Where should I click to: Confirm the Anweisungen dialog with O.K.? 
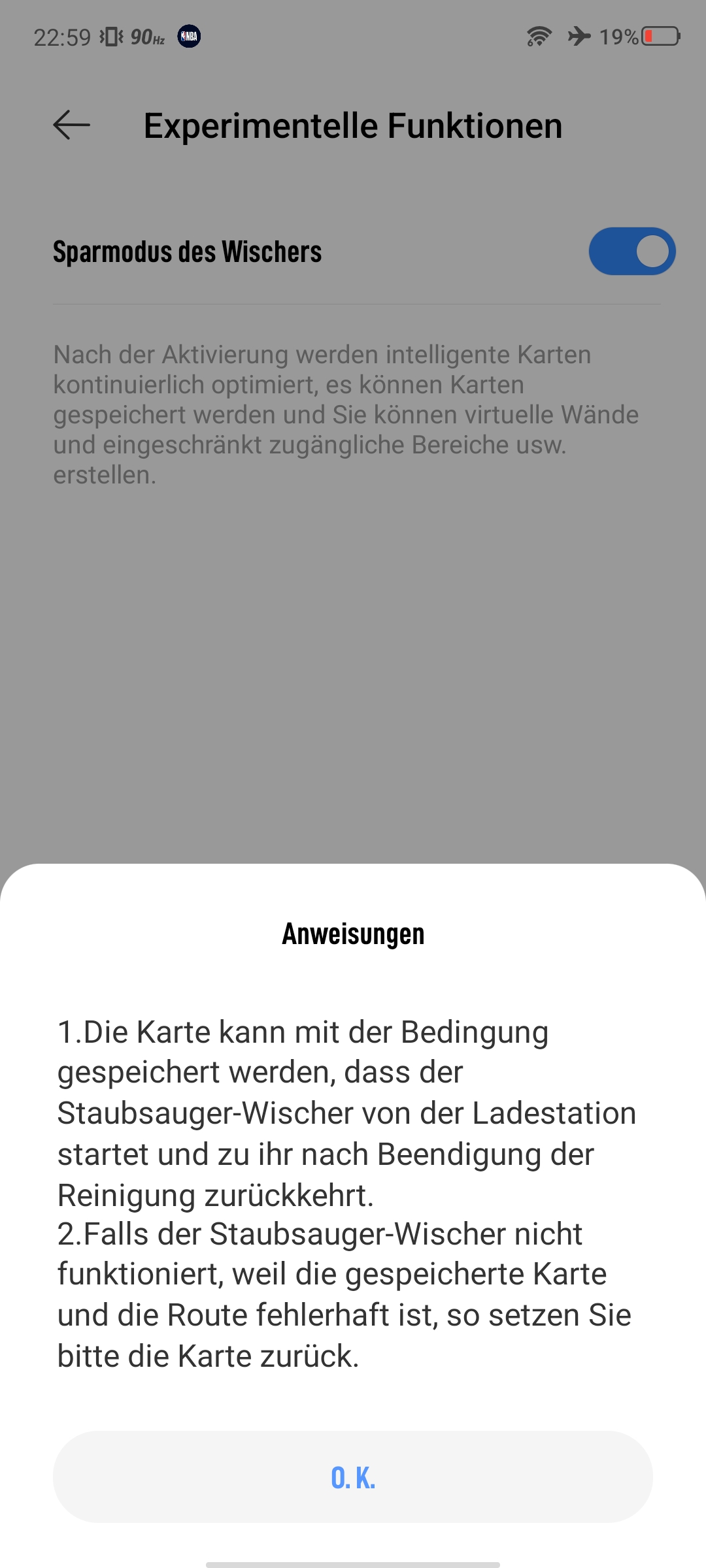tap(353, 1477)
